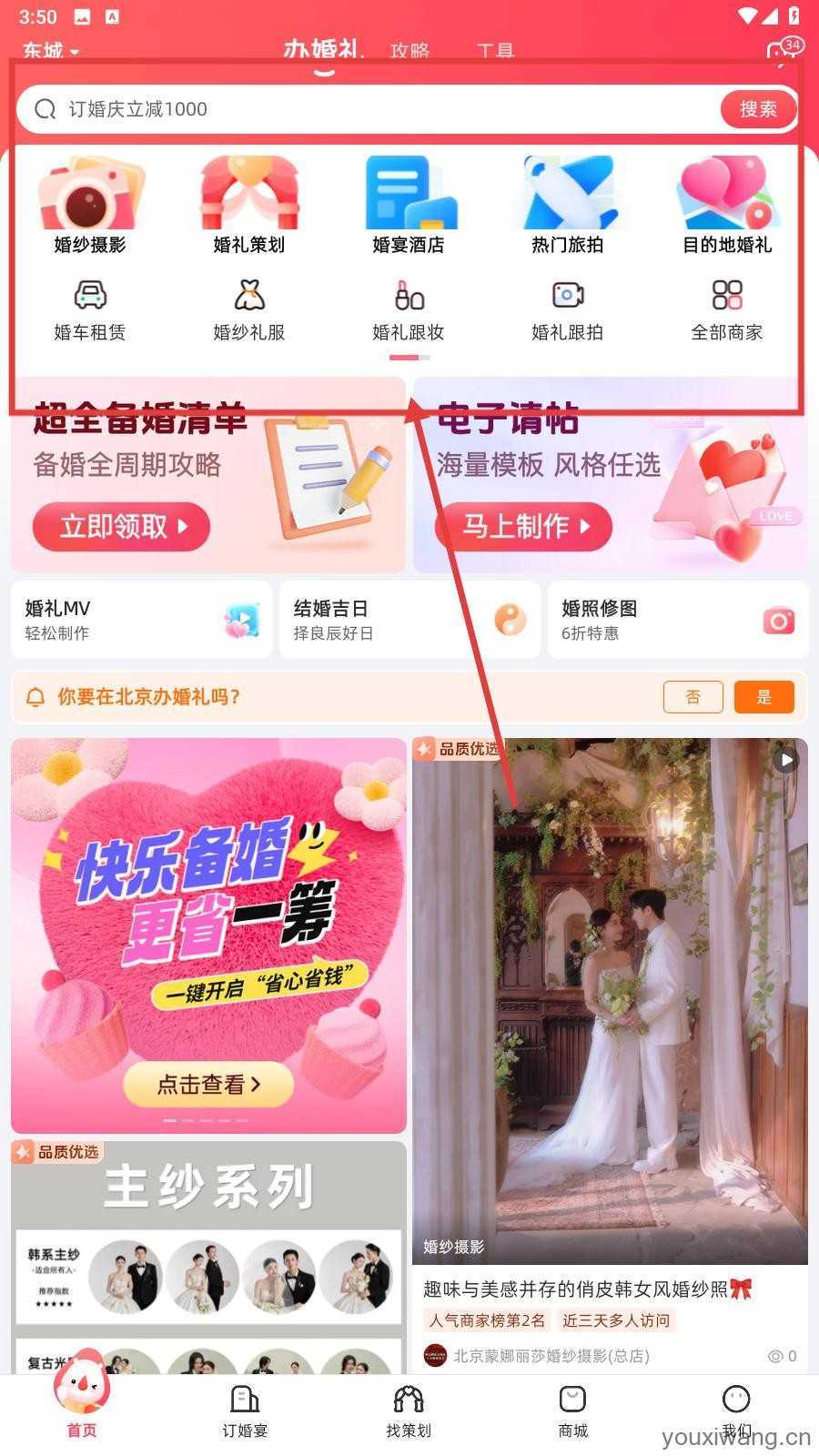819x1456 pixels.
Task: Tap the 订婚庆立减1000 search field
Action: [x=364, y=109]
